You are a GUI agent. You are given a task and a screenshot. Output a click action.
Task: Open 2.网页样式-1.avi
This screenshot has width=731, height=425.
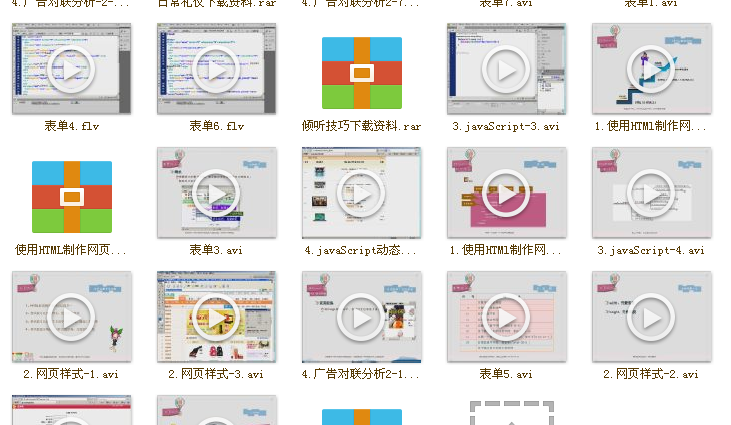coord(72,317)
